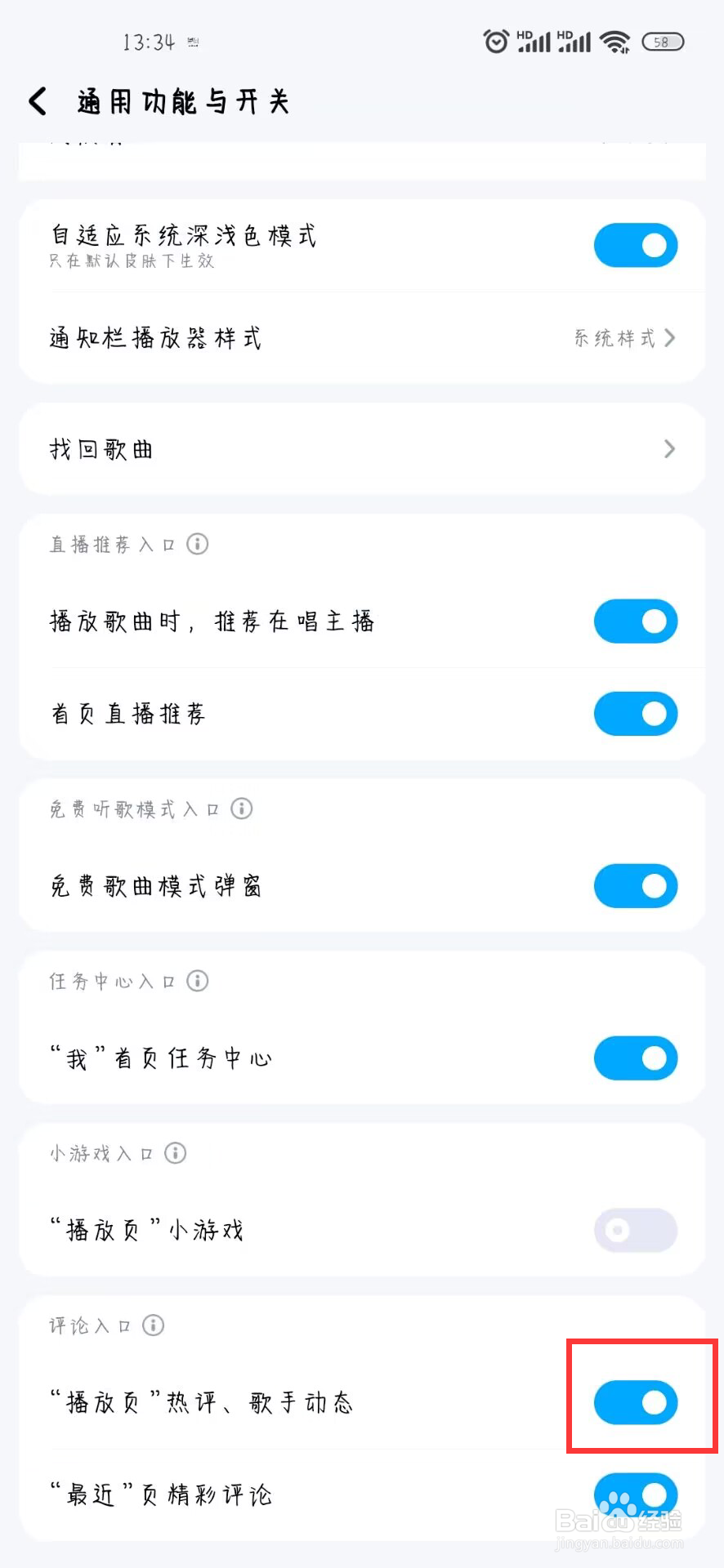Go back from 通用功能与开关
The image size is (724, 1568).
[x=38, y=101]
